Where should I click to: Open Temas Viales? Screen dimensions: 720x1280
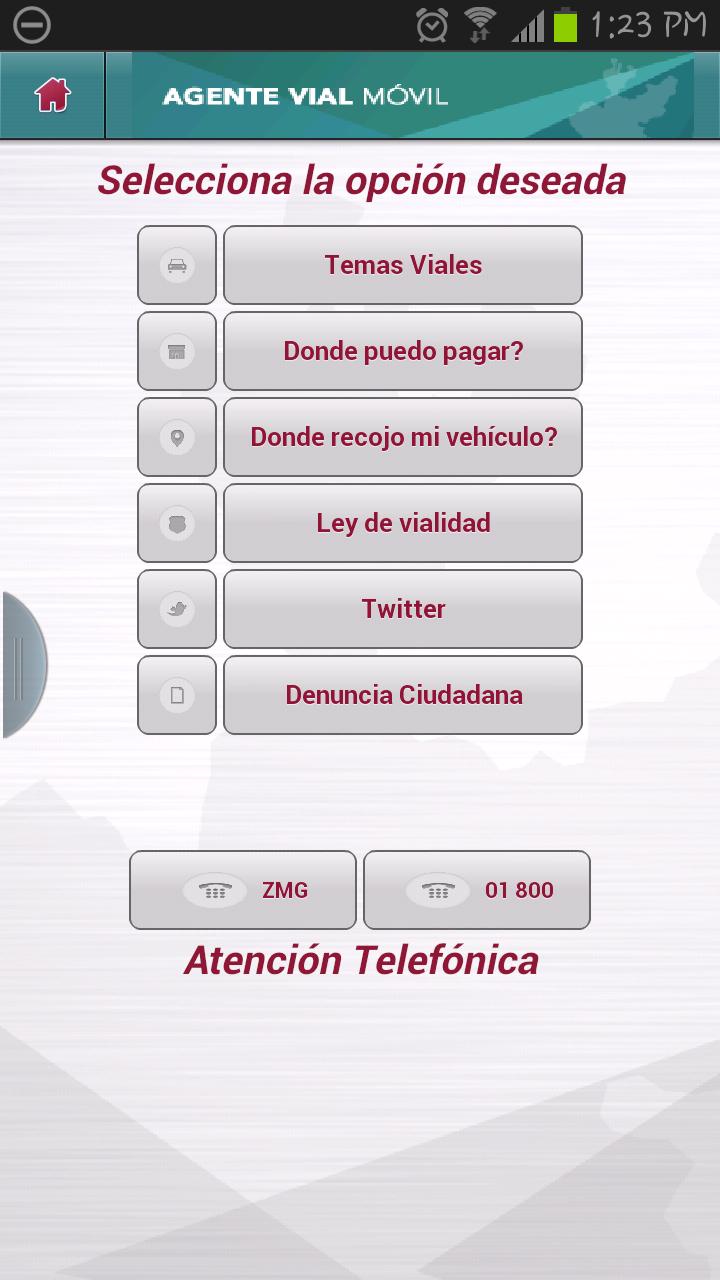(403, 265)
